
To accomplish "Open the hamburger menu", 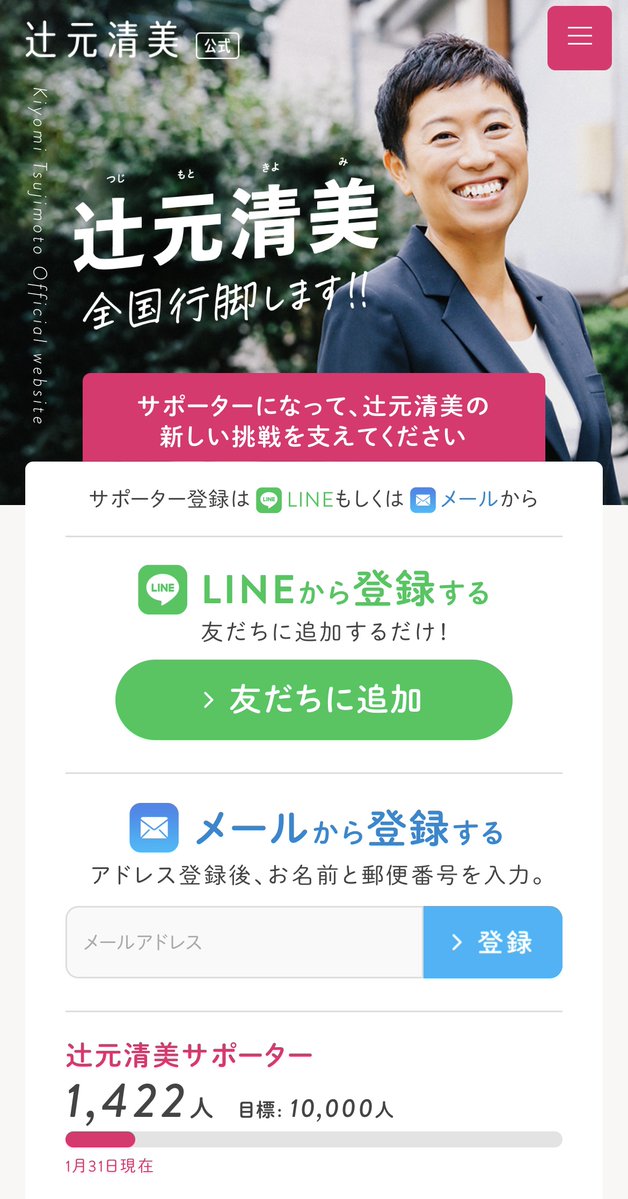I will coord(579,37).
